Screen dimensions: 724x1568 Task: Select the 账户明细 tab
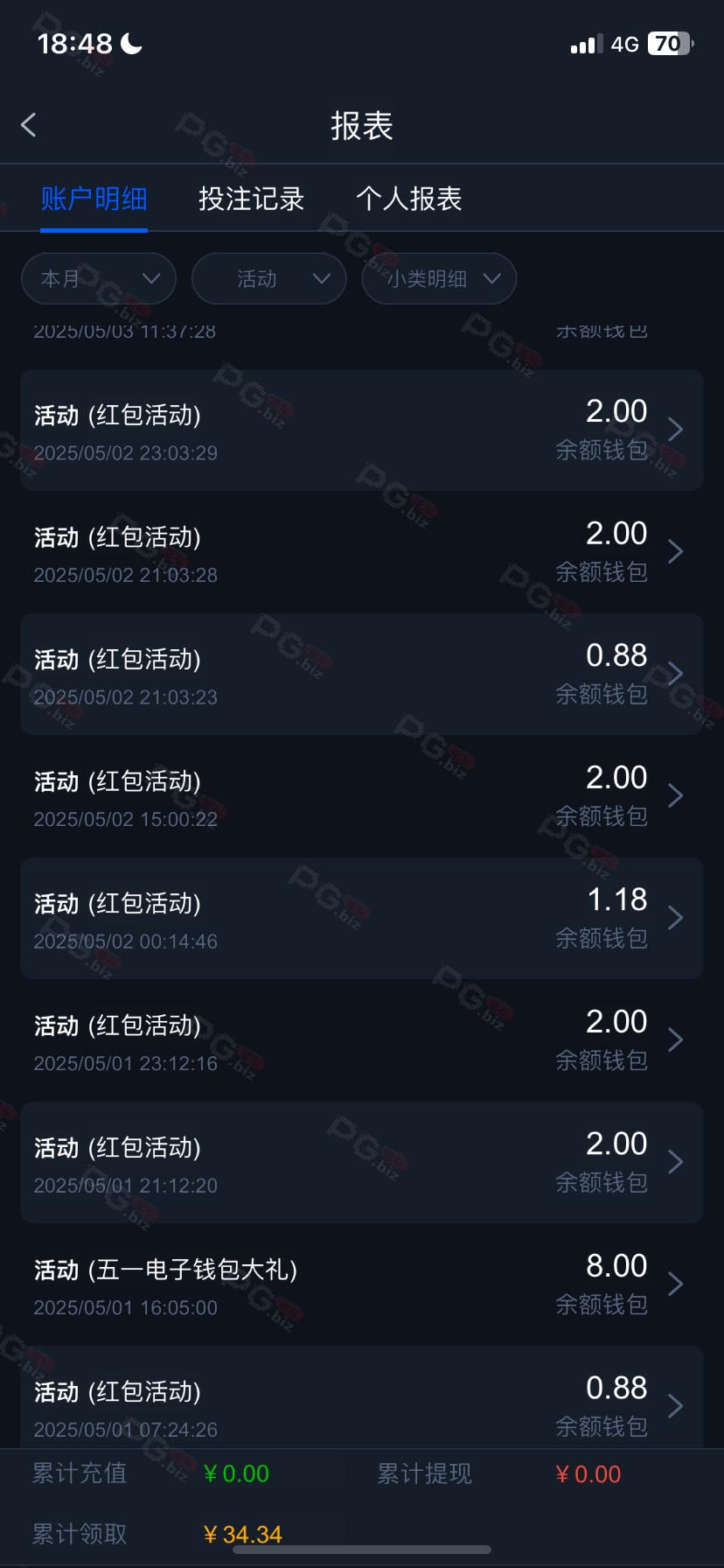(94, 199)
